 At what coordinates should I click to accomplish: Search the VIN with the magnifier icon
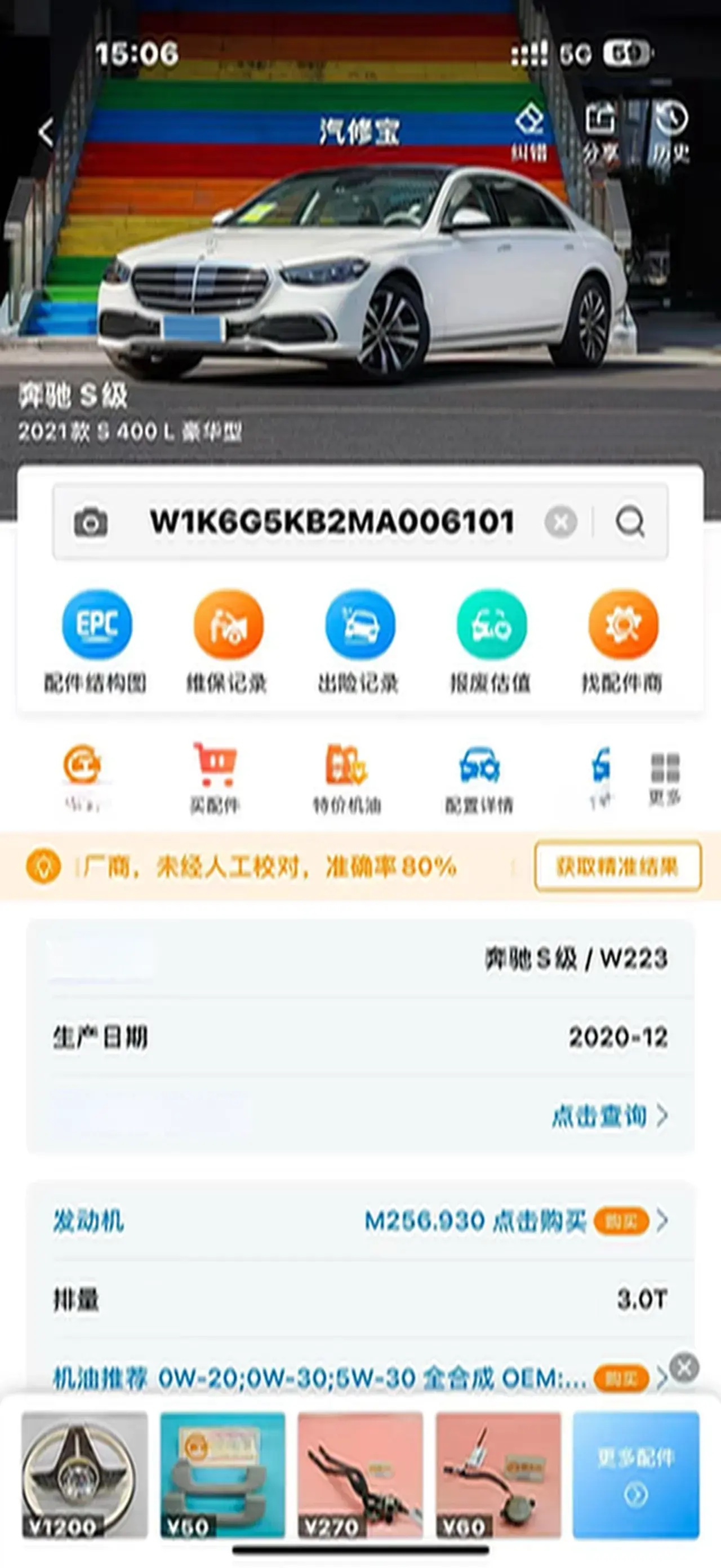(630, 522)
